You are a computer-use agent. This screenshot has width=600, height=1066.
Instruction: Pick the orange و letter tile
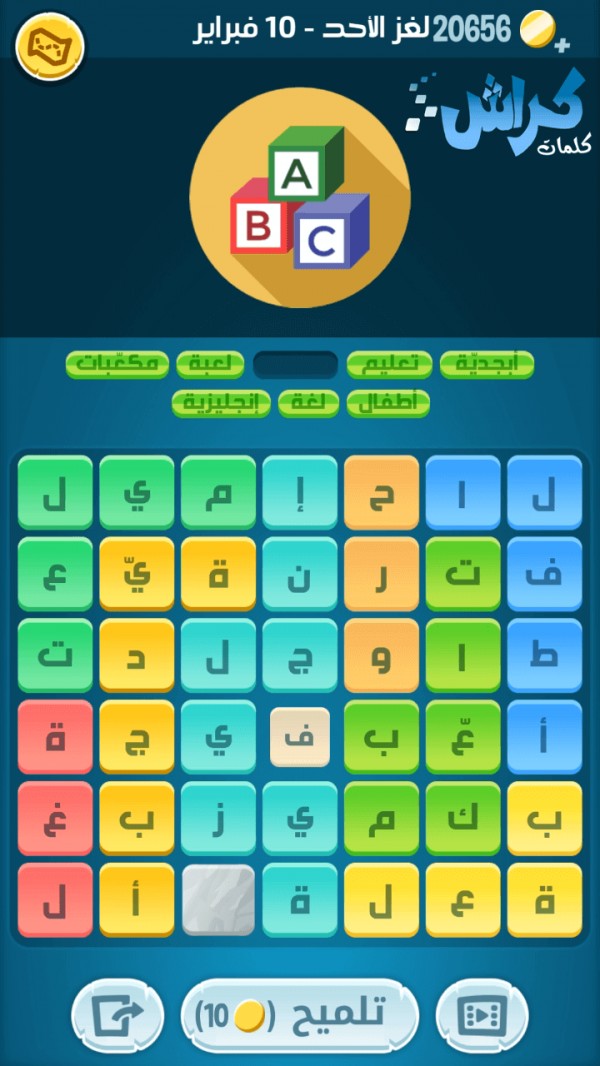pyautogui.click(x=381, y=655)
